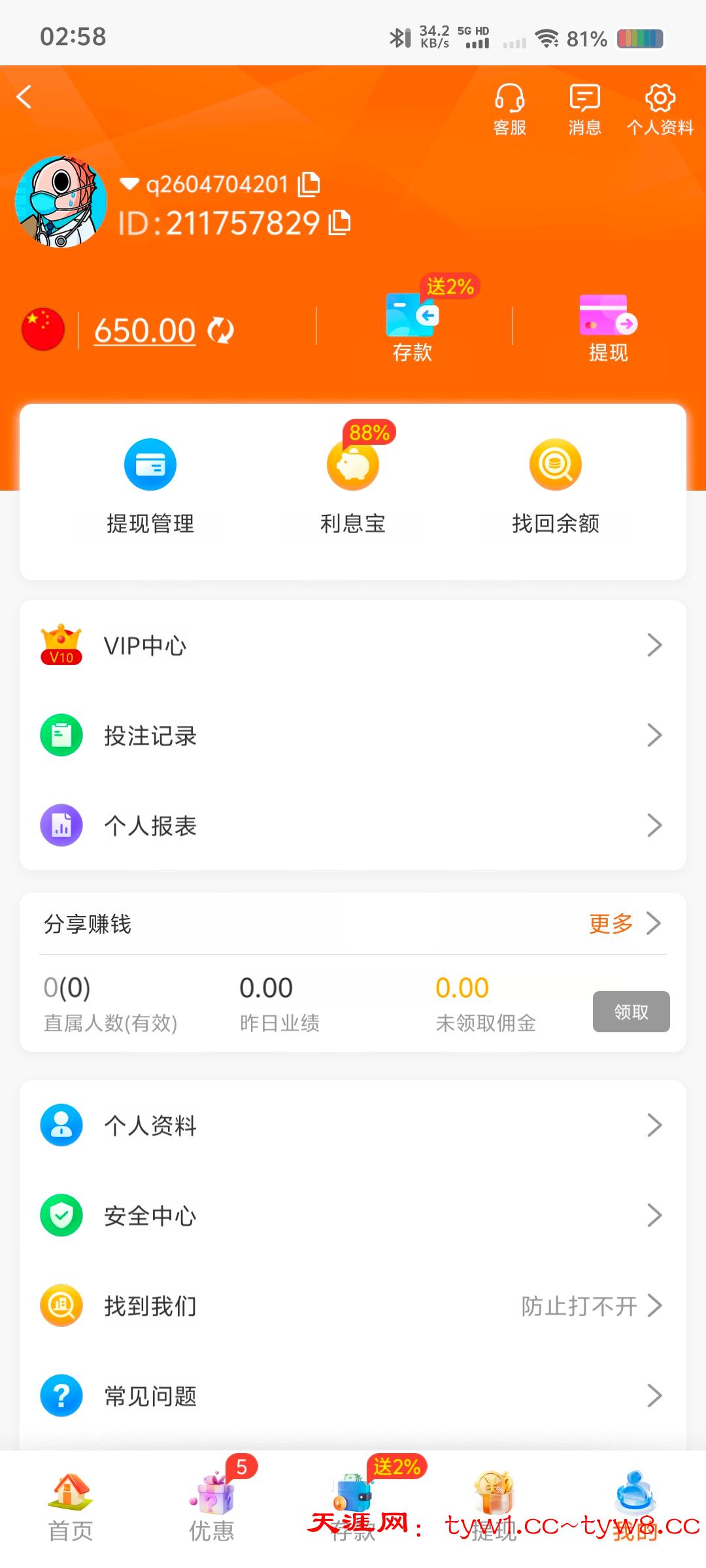View 投注记录 betting records
Image resolution: width=706 pixels, height=1568 pixels.
353,736
